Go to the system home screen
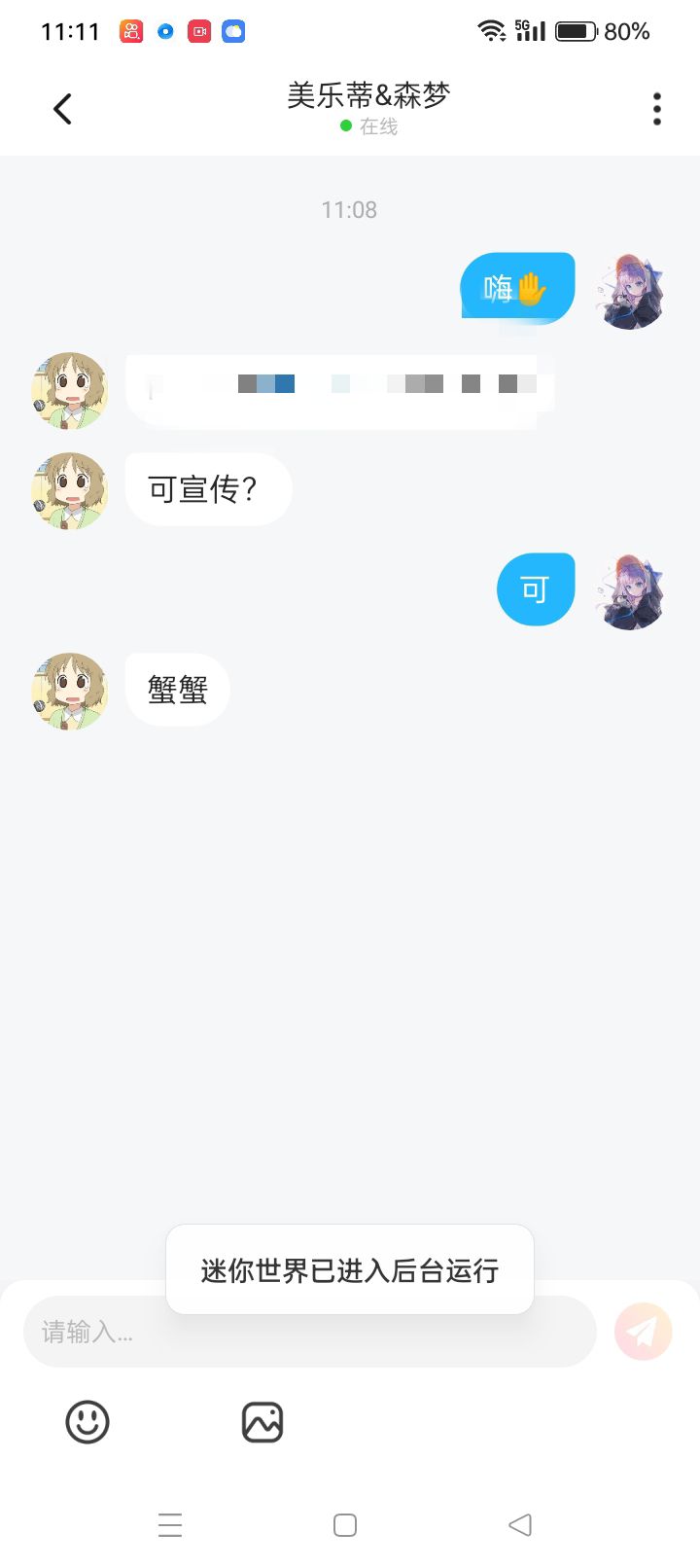The width and height of the screenshot is (700, 1568). pos(345,1524)
